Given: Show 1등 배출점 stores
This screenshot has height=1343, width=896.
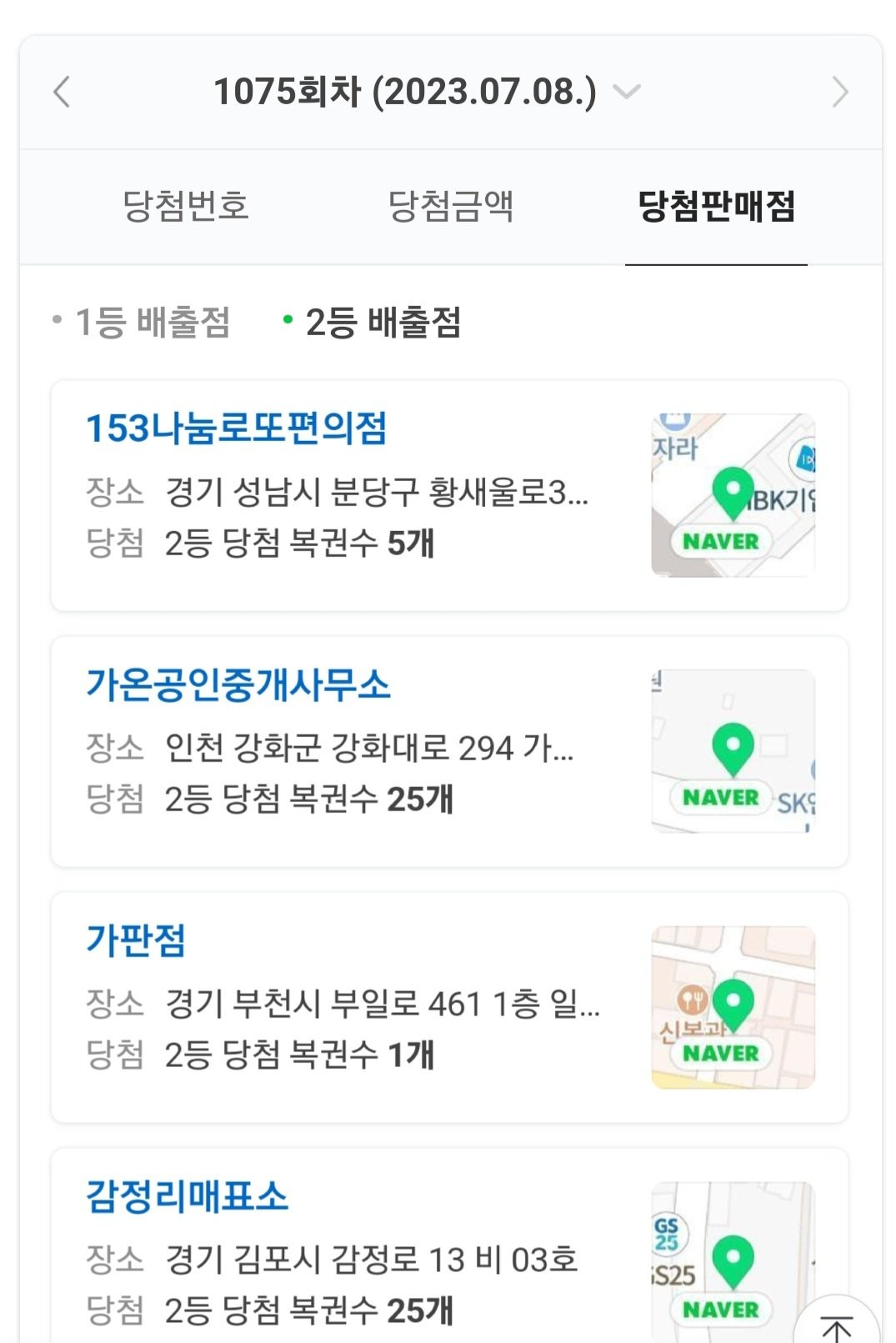Looking at the screenshot, I should pyautogui.click(x=152, y=322).
